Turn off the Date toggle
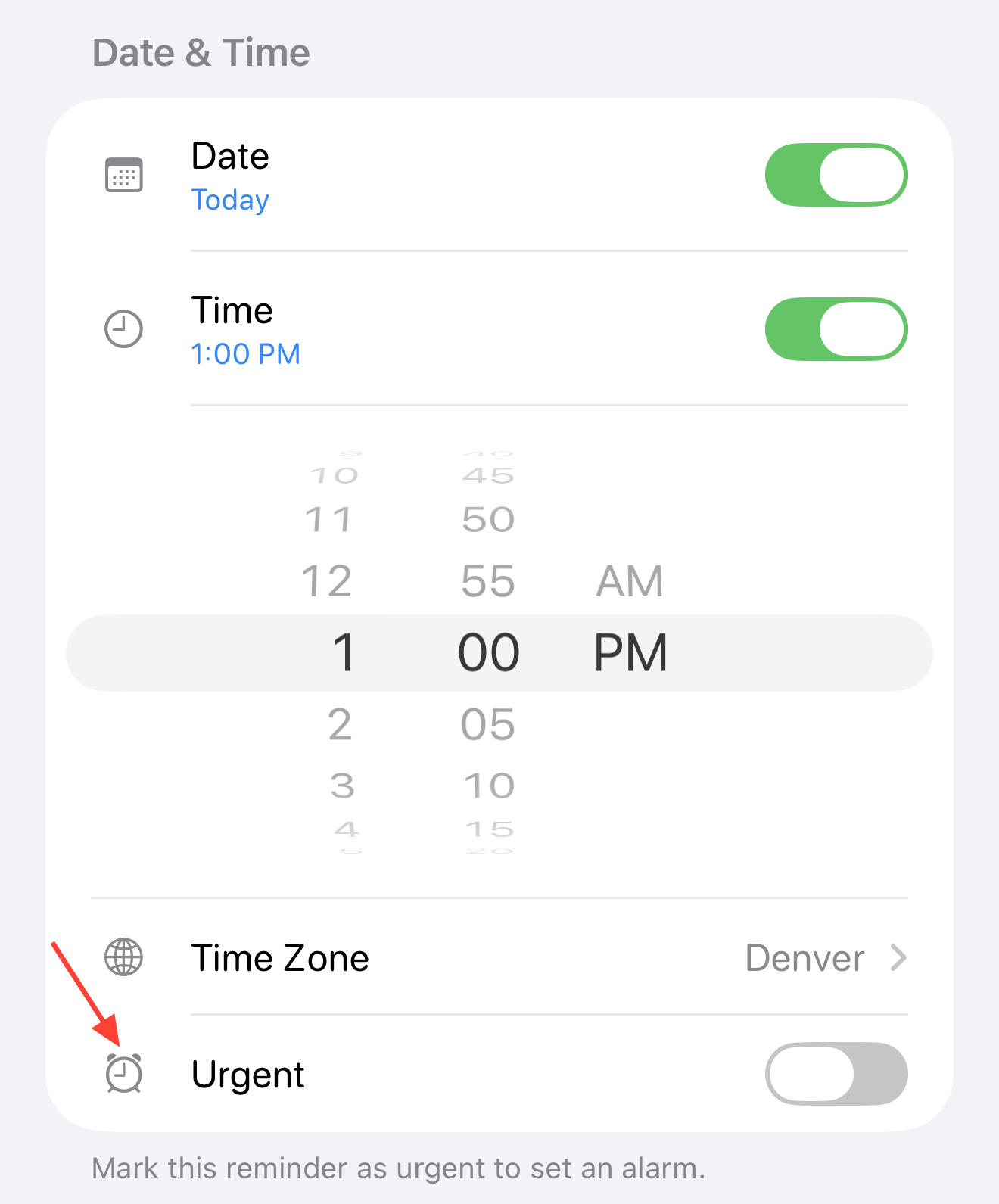999x1204 pixels. [836, 175]
